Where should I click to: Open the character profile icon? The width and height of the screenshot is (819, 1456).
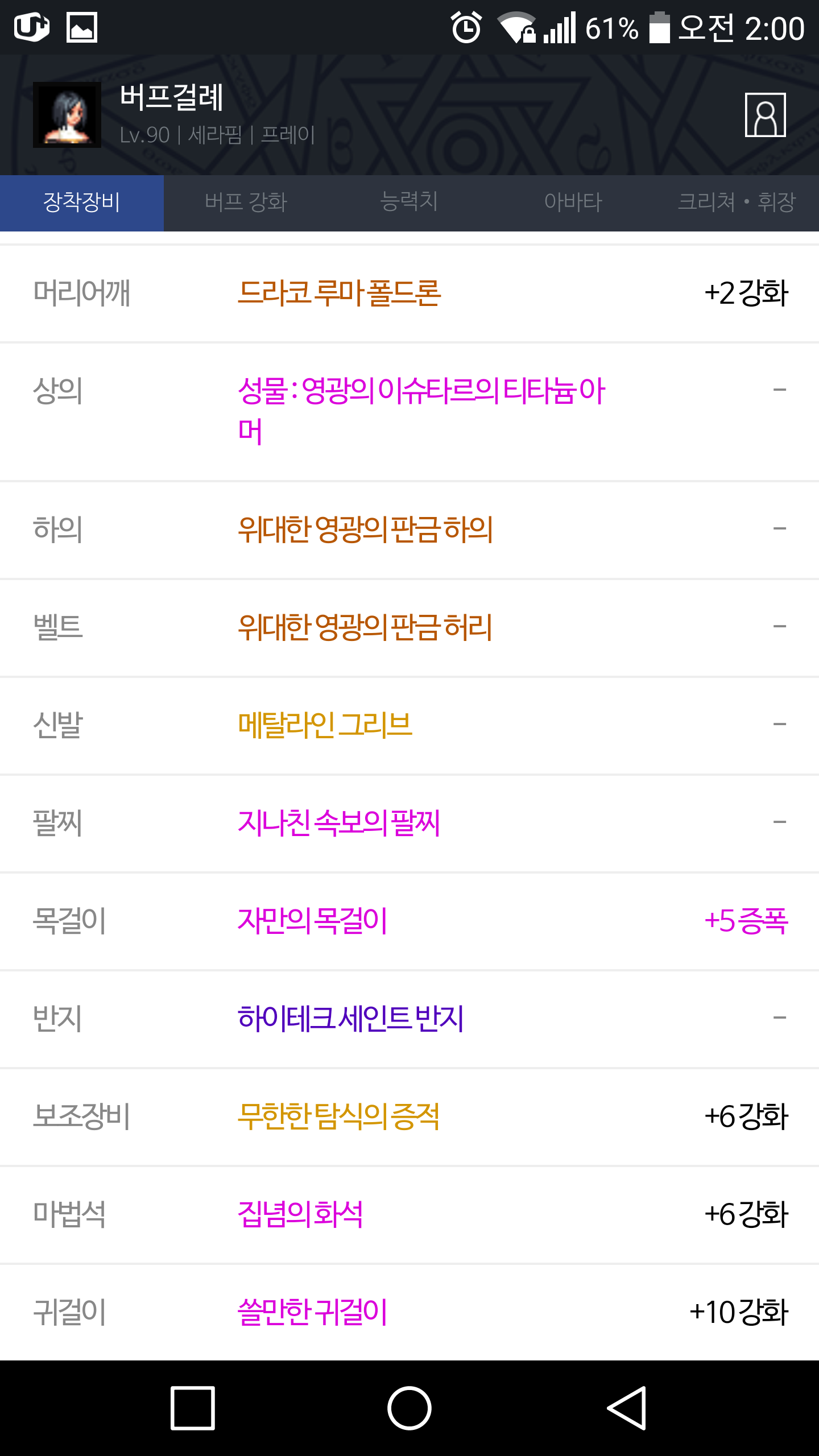pos(765,115)
